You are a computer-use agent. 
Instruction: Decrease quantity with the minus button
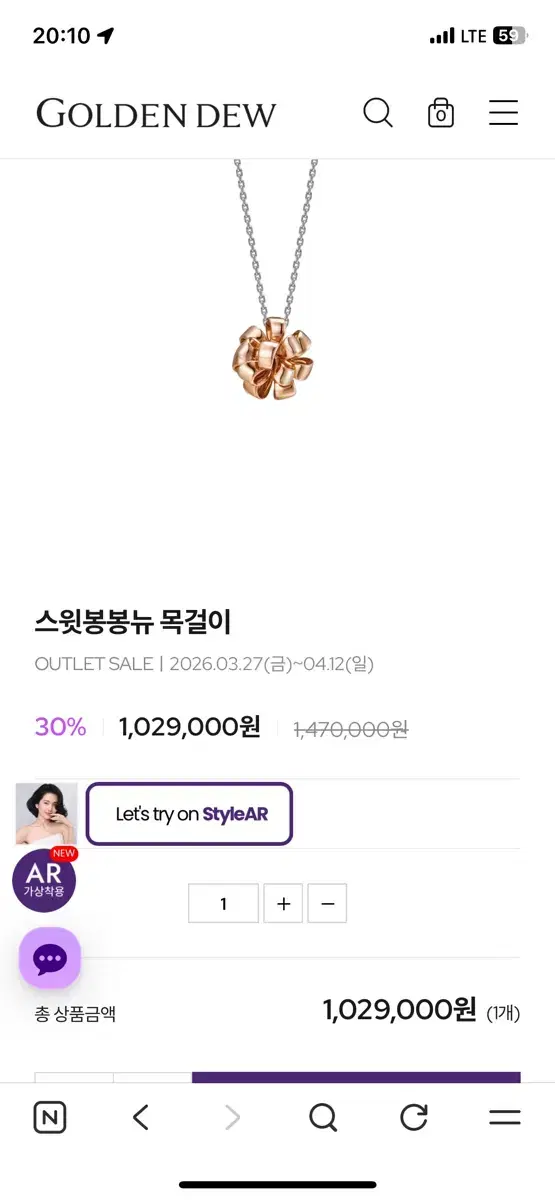pos(327,904)
